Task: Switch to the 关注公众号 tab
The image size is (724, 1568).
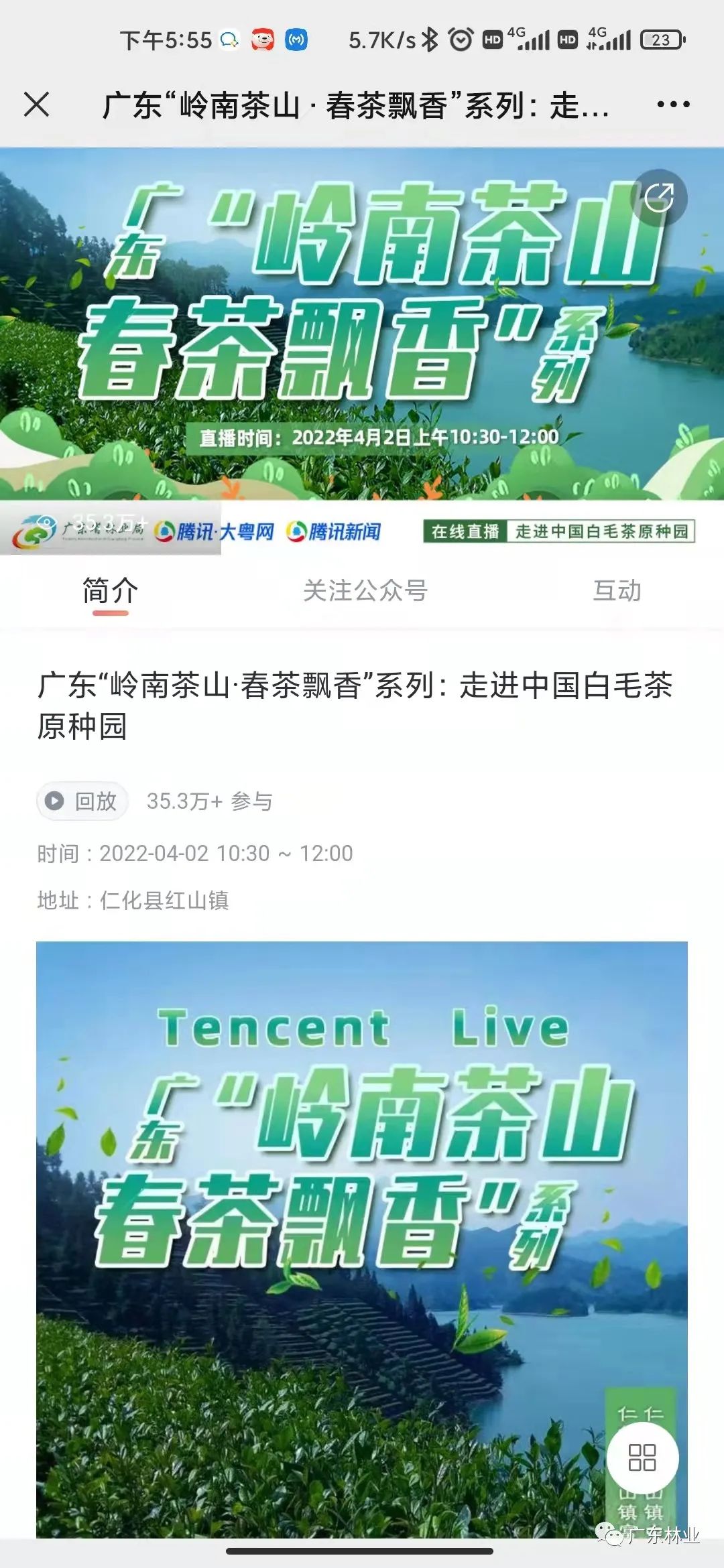Action: pyautogui.click(x=365, y=591)
